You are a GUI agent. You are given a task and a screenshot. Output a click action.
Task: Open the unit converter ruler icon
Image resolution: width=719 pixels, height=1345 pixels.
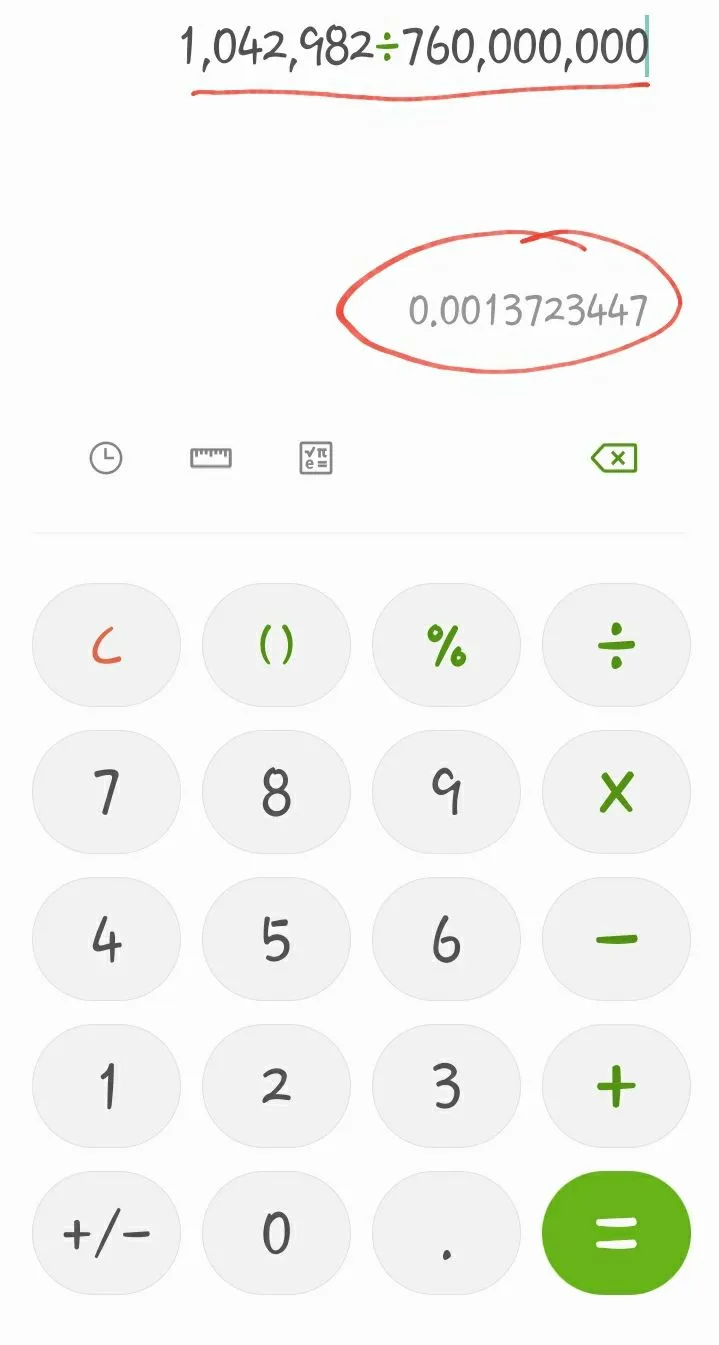pyautogui.click(x=211, y=458)
